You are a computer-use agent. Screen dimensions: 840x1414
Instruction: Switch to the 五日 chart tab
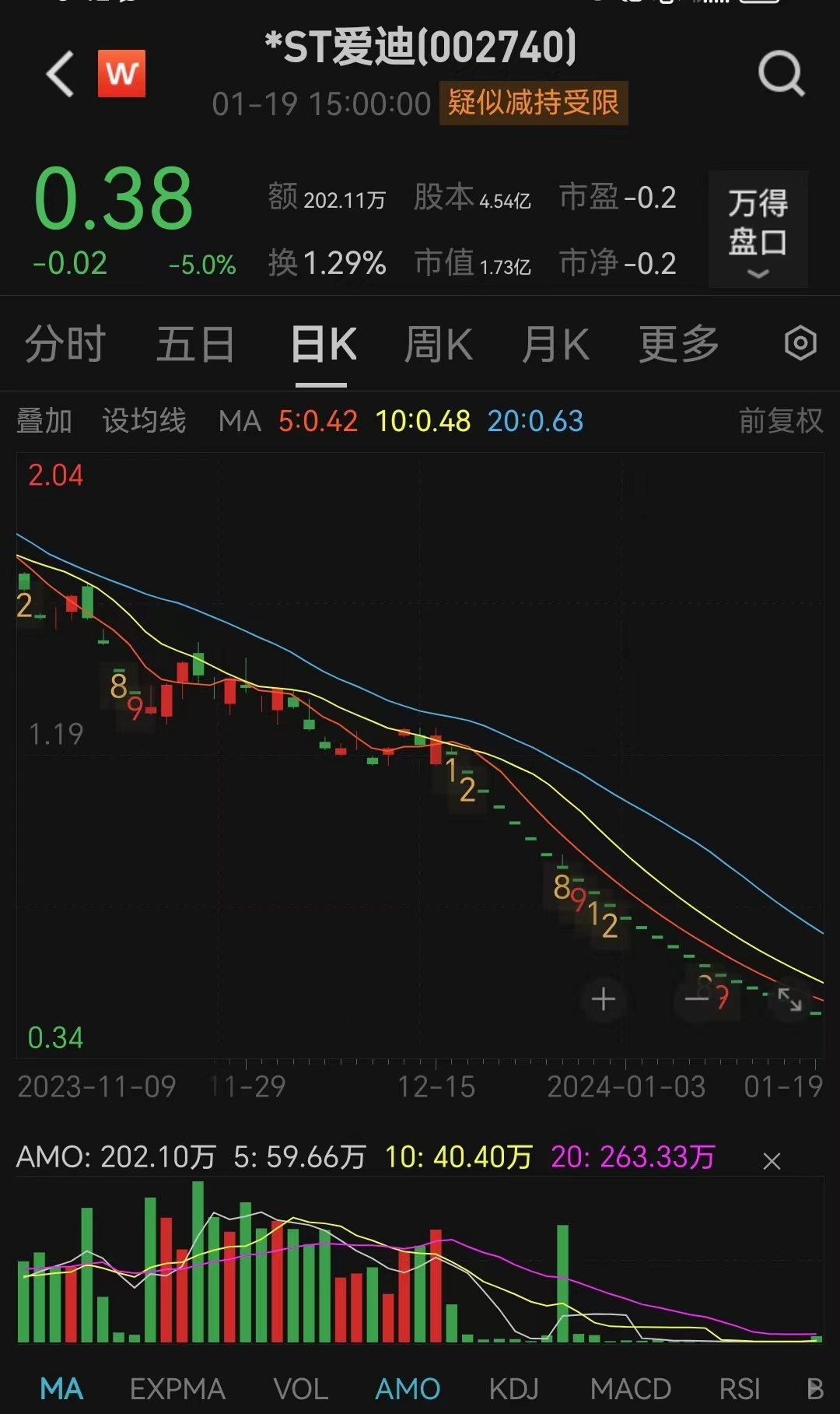point(195,344)
